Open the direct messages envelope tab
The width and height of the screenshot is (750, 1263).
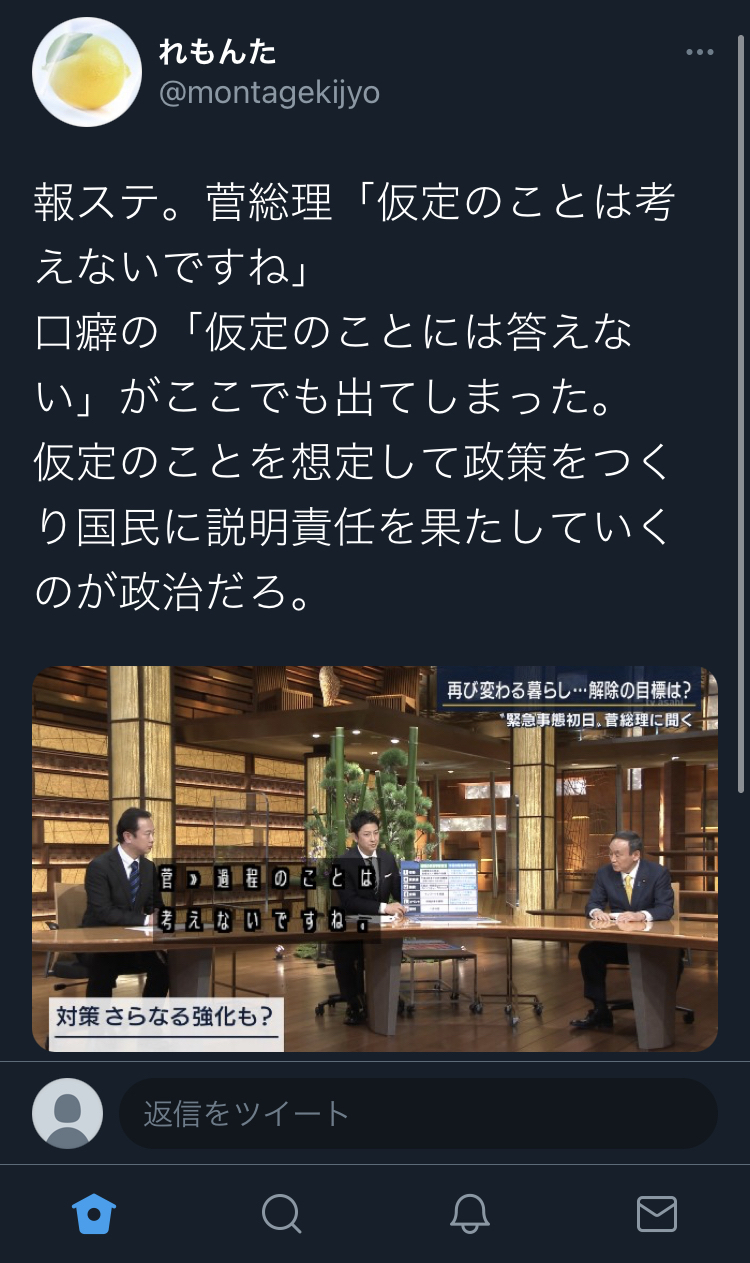pyautogui.click(x=657, y=1214)
